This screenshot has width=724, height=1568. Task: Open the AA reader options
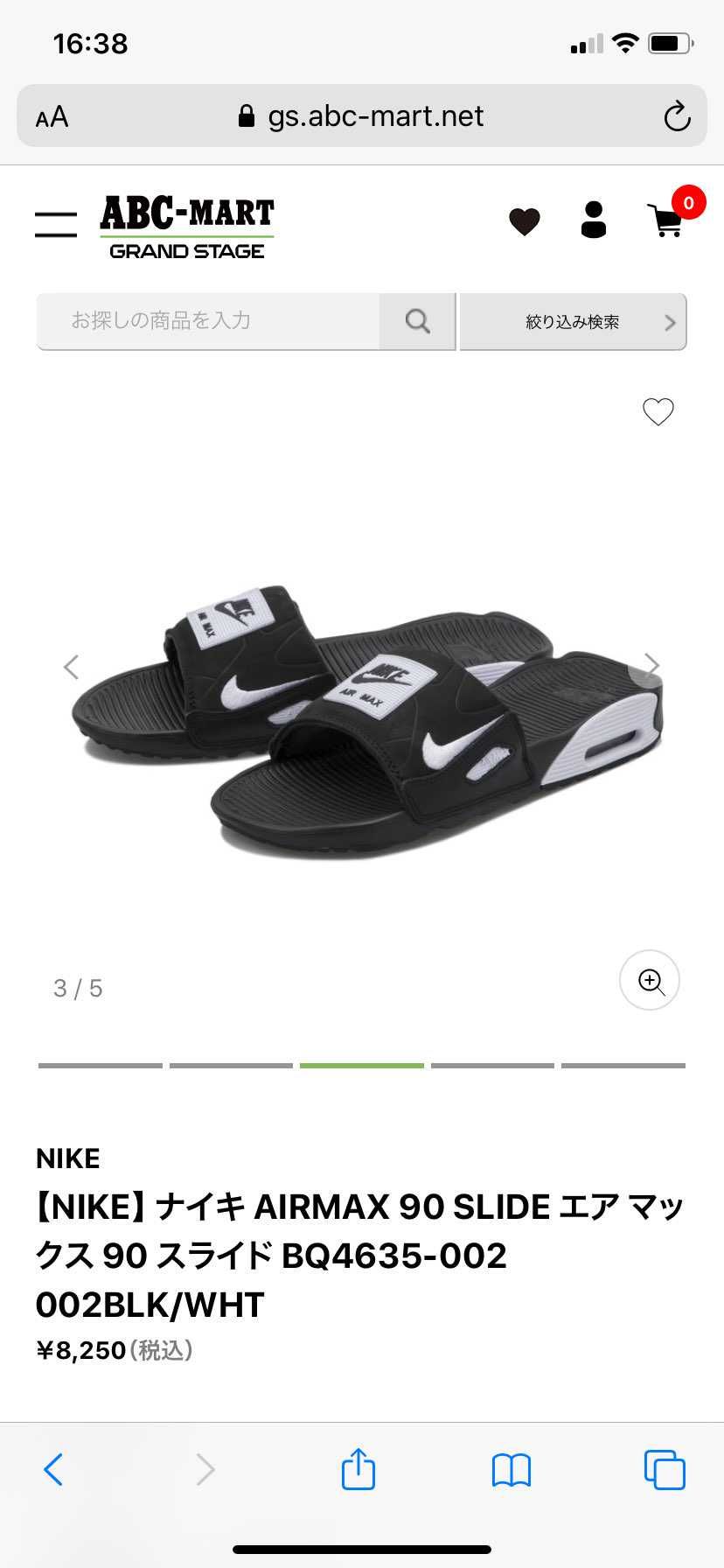pyautogui.click(x=52, y=116)
